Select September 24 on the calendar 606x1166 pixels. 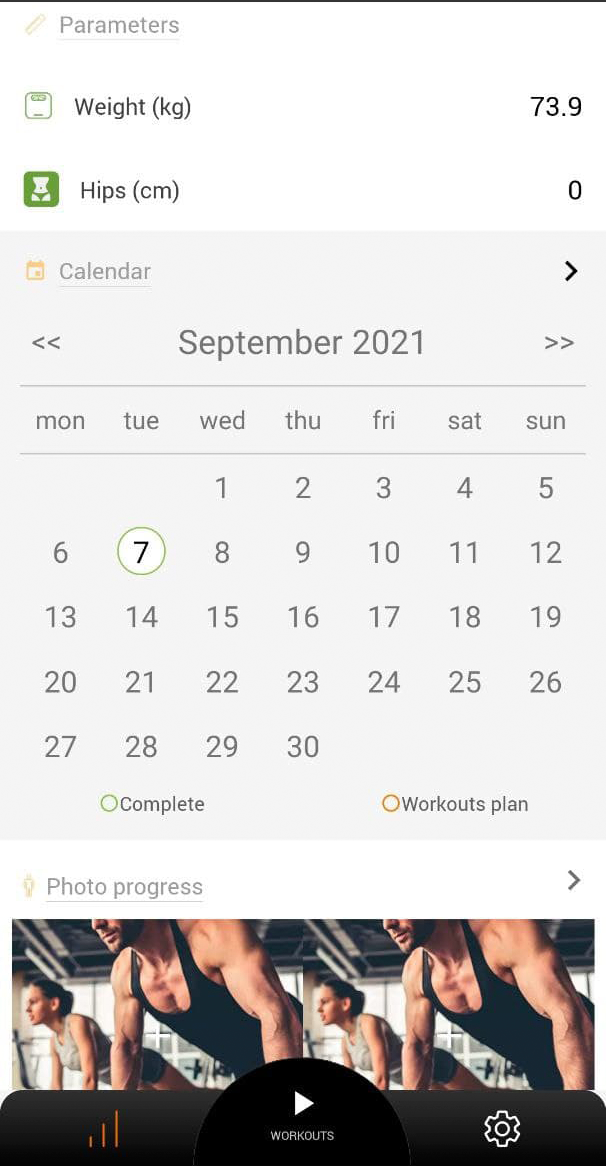[x=384, y=682]
